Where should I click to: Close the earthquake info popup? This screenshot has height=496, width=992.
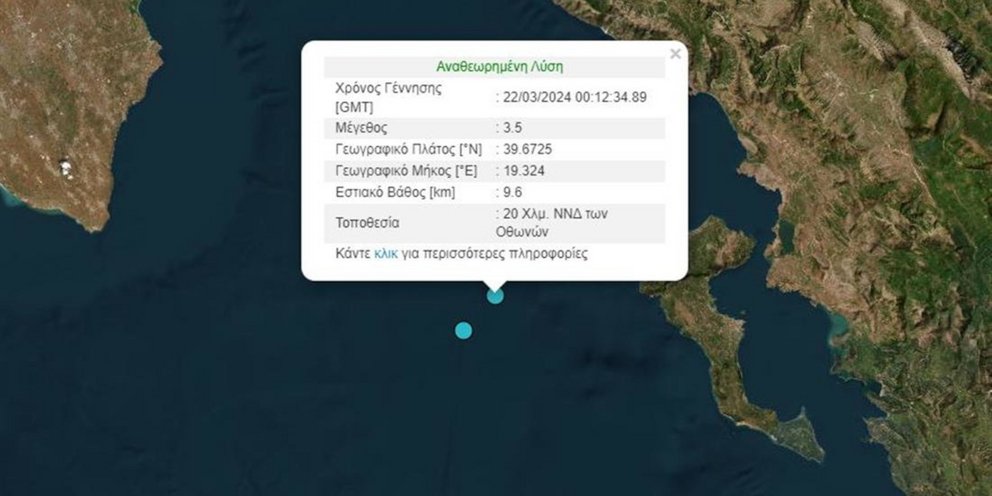[x=675, y=54]
